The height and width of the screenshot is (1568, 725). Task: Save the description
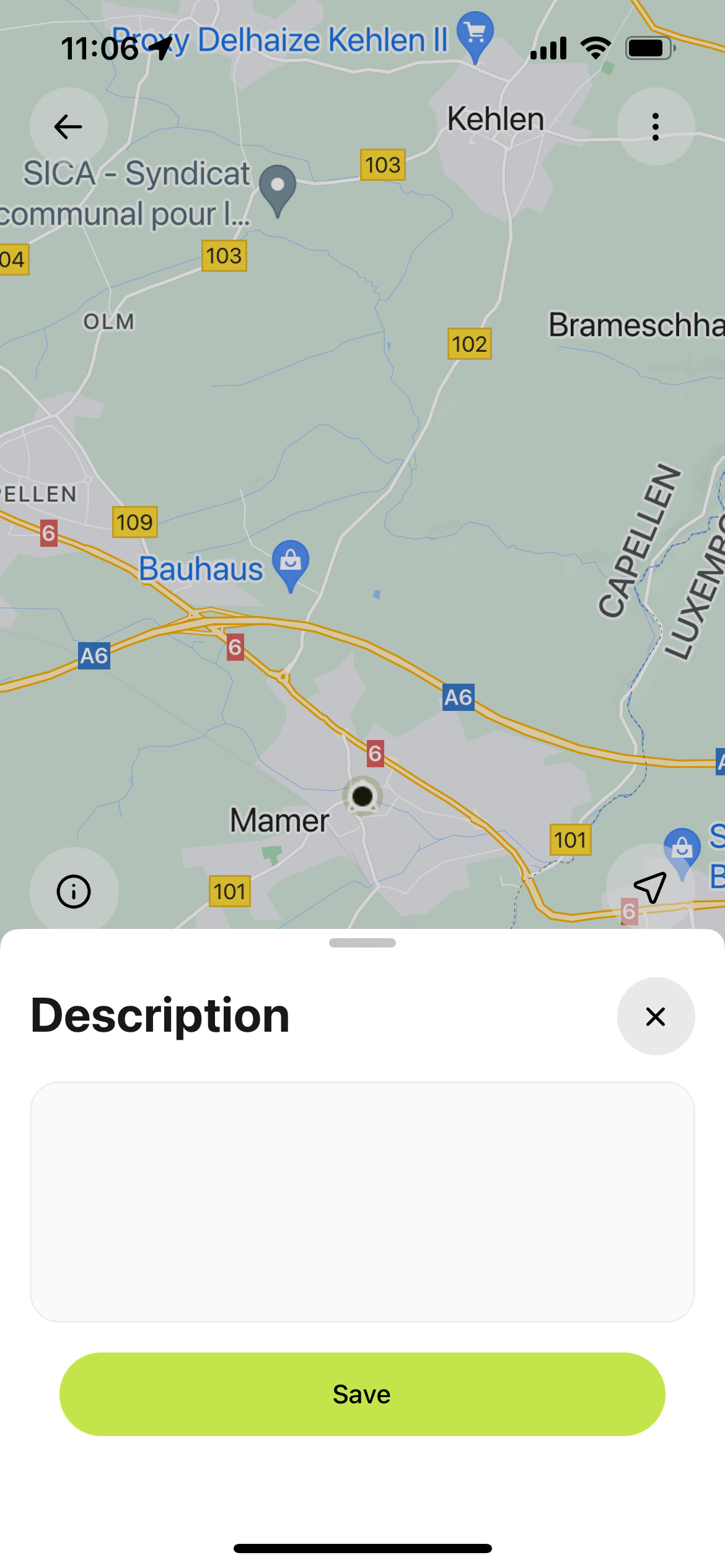point(362,1394)
